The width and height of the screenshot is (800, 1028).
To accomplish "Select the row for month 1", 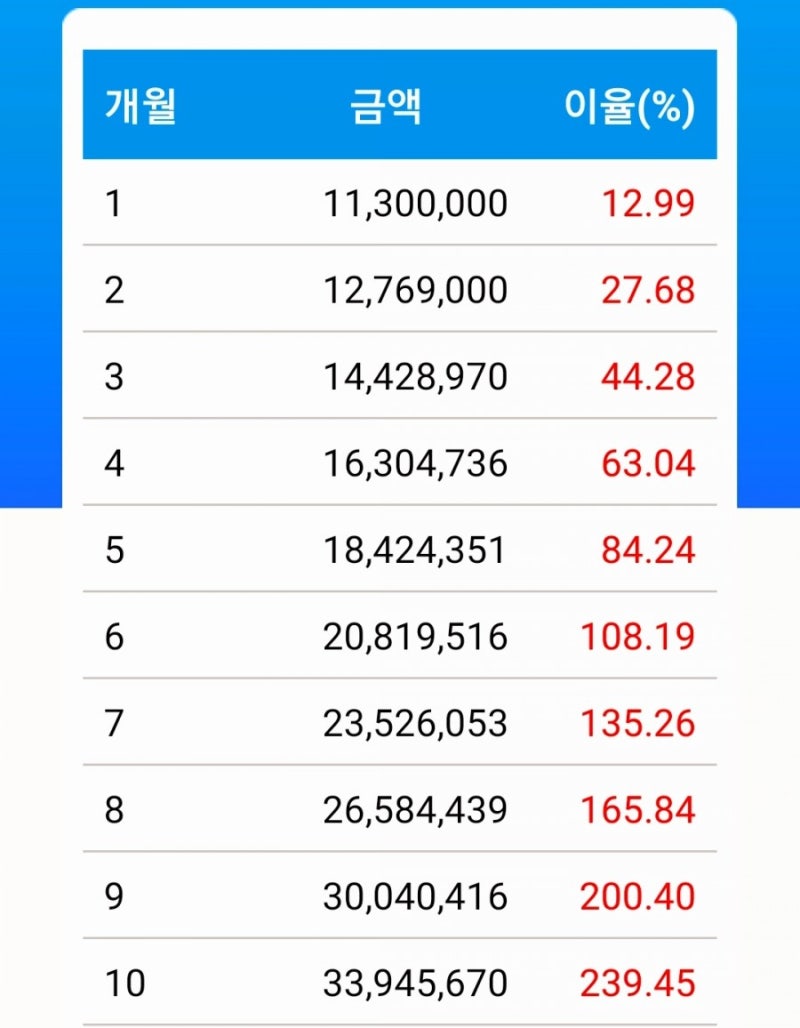I will (120, 203).
